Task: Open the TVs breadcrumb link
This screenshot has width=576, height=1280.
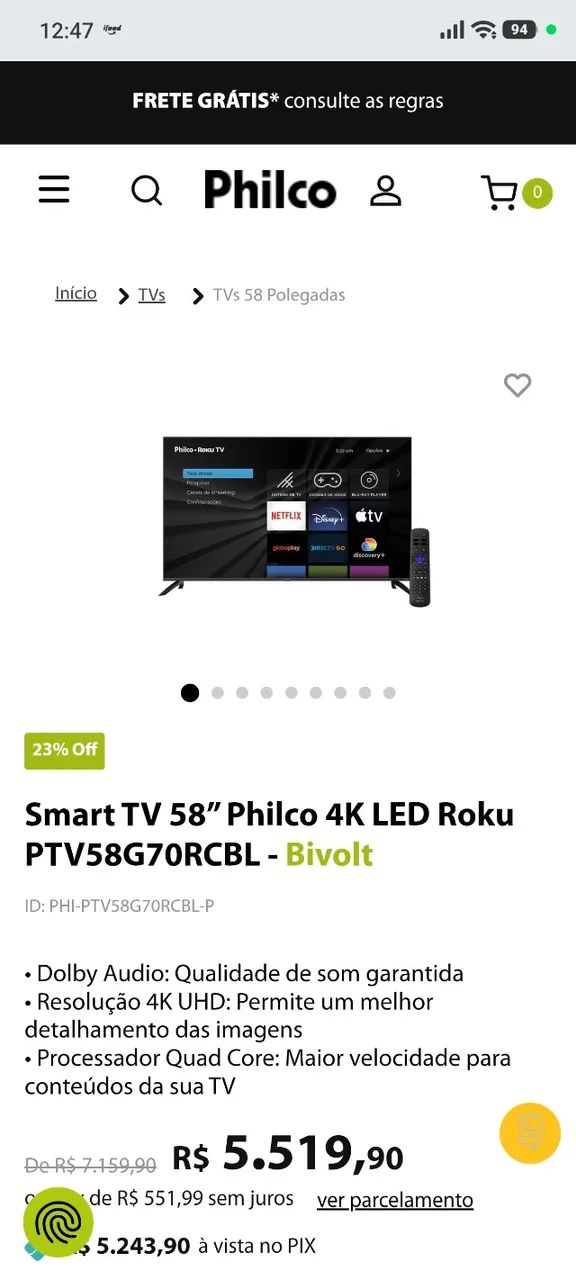Action: 152,295
